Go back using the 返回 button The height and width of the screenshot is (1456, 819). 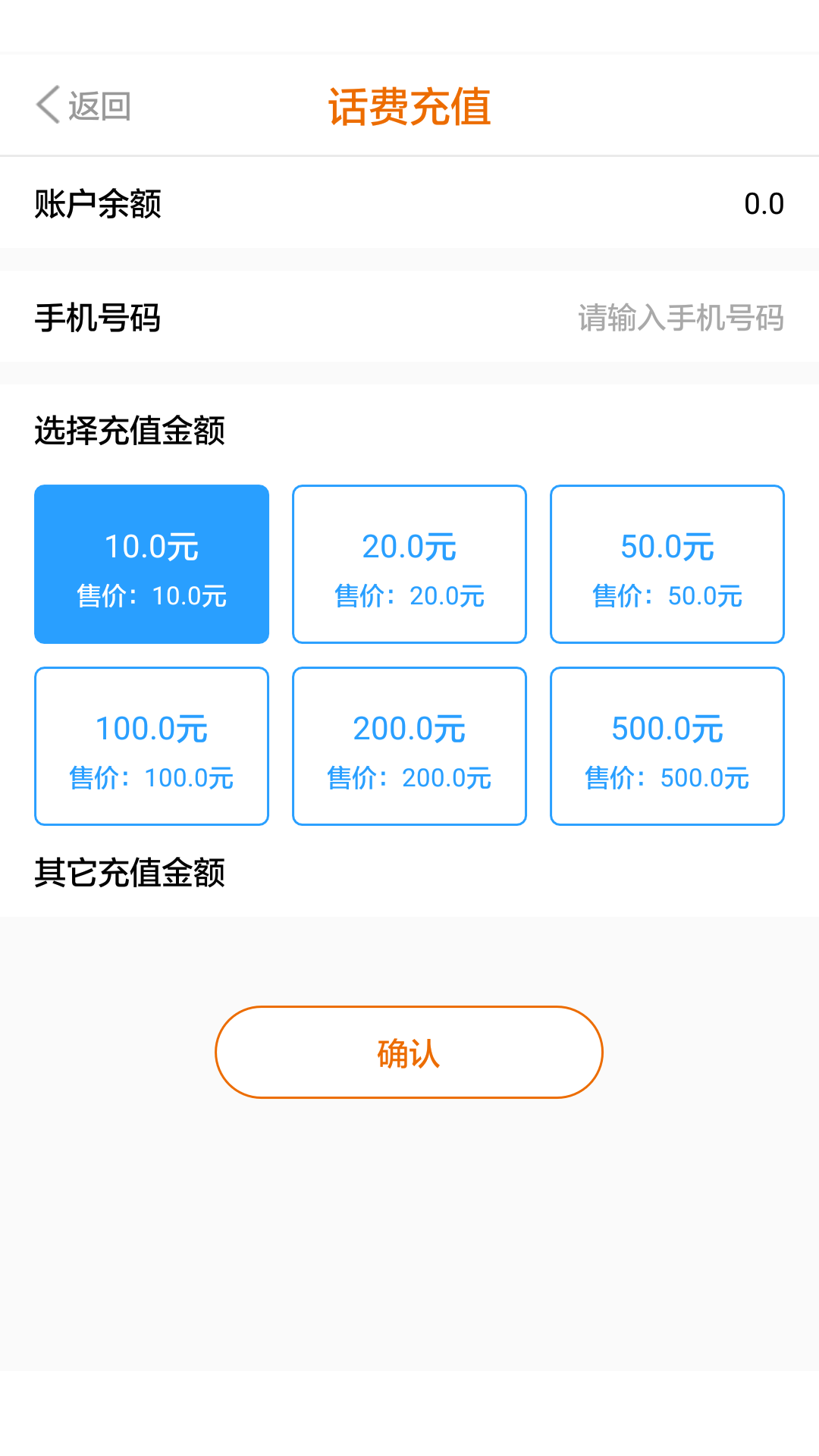coord(83,105)
